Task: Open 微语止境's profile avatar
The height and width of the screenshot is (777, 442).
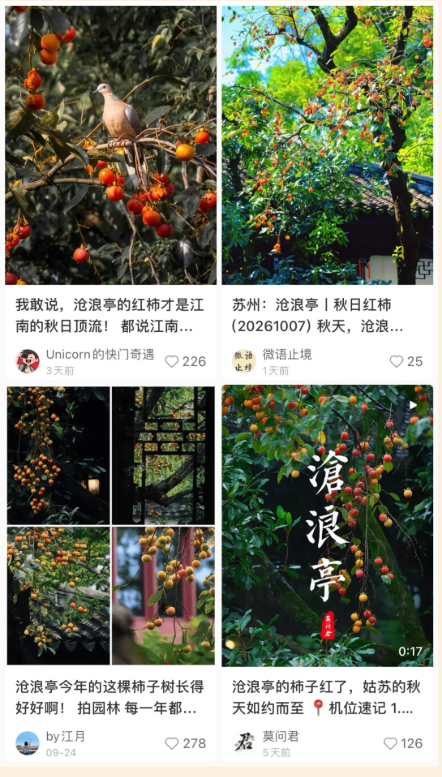Action: click(244, 361)
